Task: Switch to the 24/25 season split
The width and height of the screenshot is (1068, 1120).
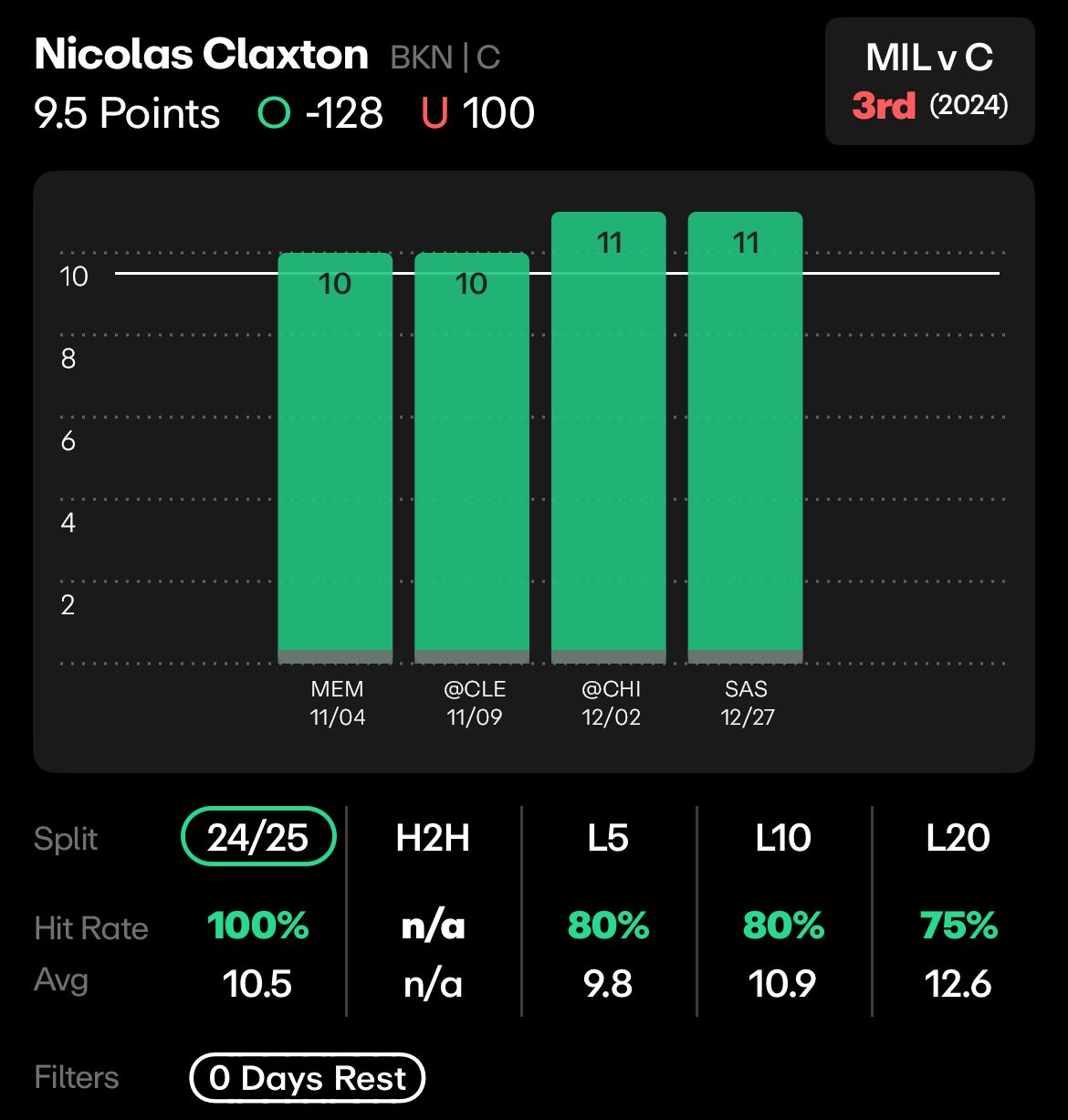Action: (x=258, y=836)
